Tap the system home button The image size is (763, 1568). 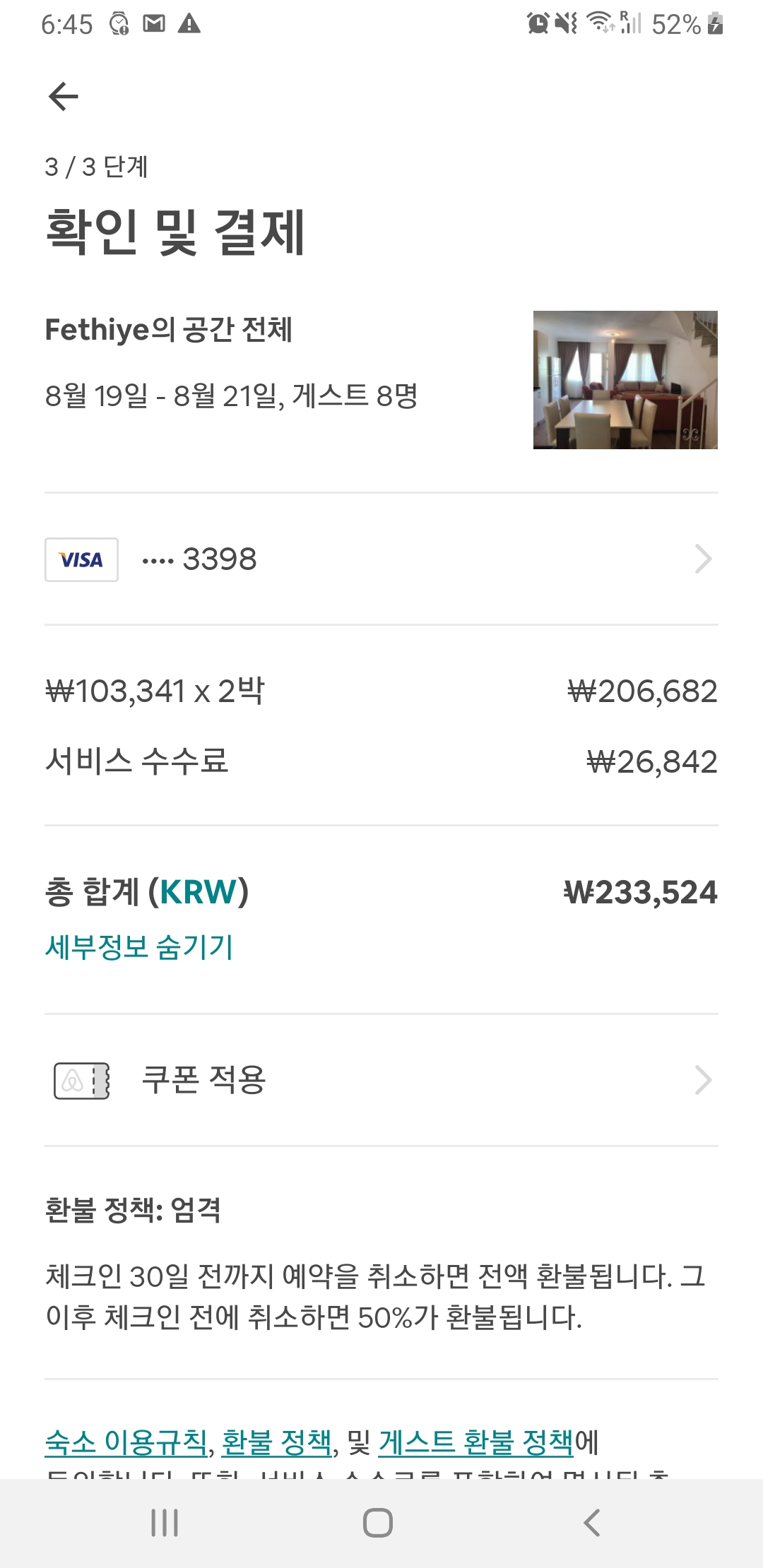(378, 1523)
